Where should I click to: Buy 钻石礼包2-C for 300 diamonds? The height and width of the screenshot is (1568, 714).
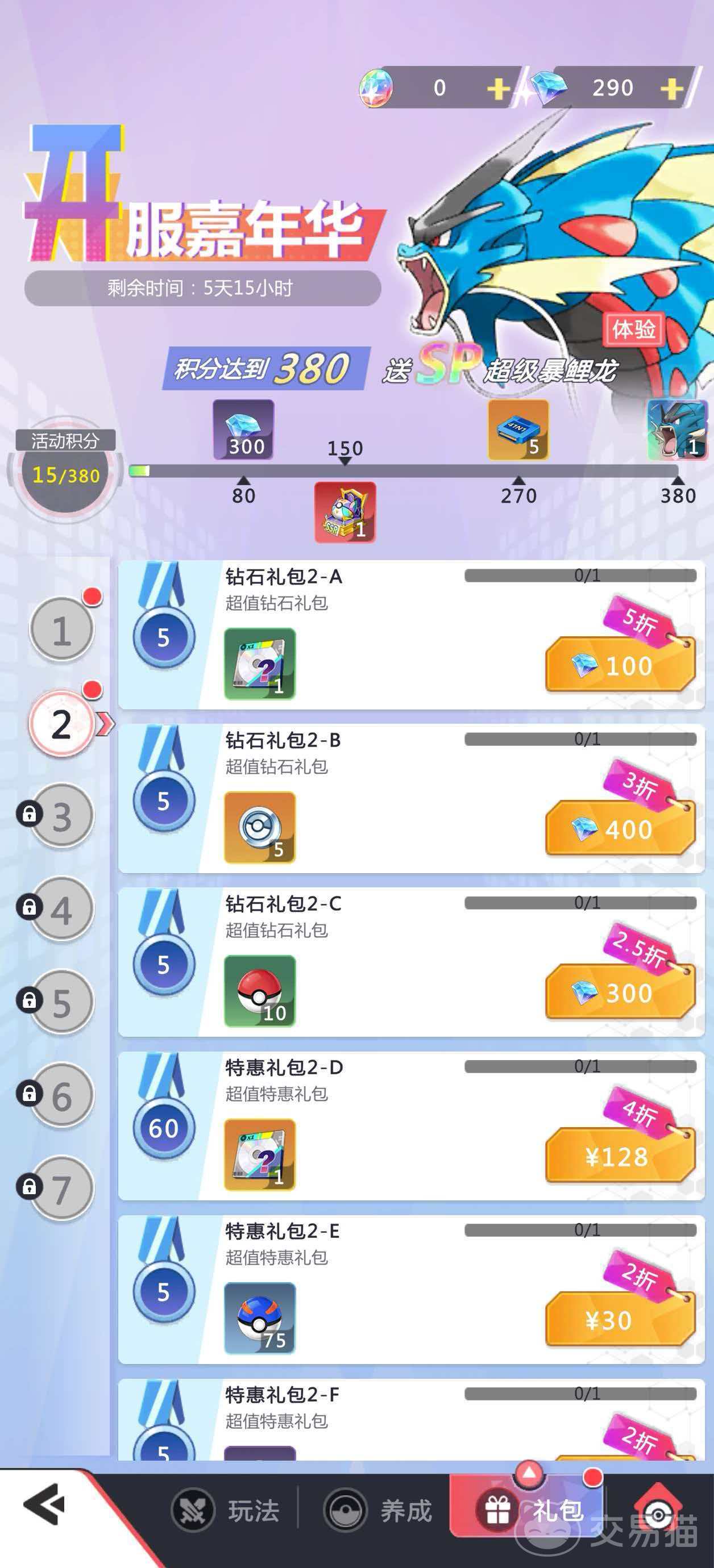point(620,993)
